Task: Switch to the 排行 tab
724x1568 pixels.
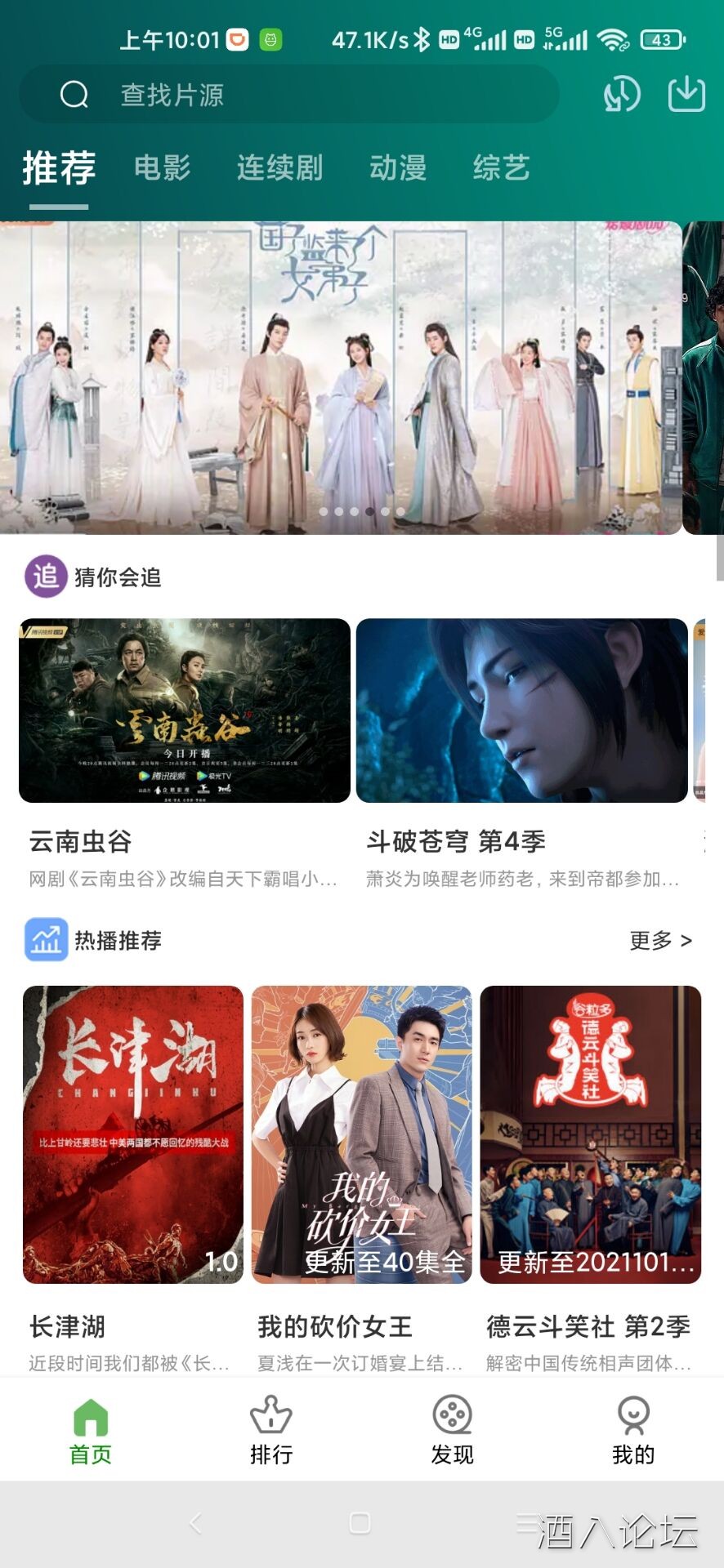Action: 271,1431
